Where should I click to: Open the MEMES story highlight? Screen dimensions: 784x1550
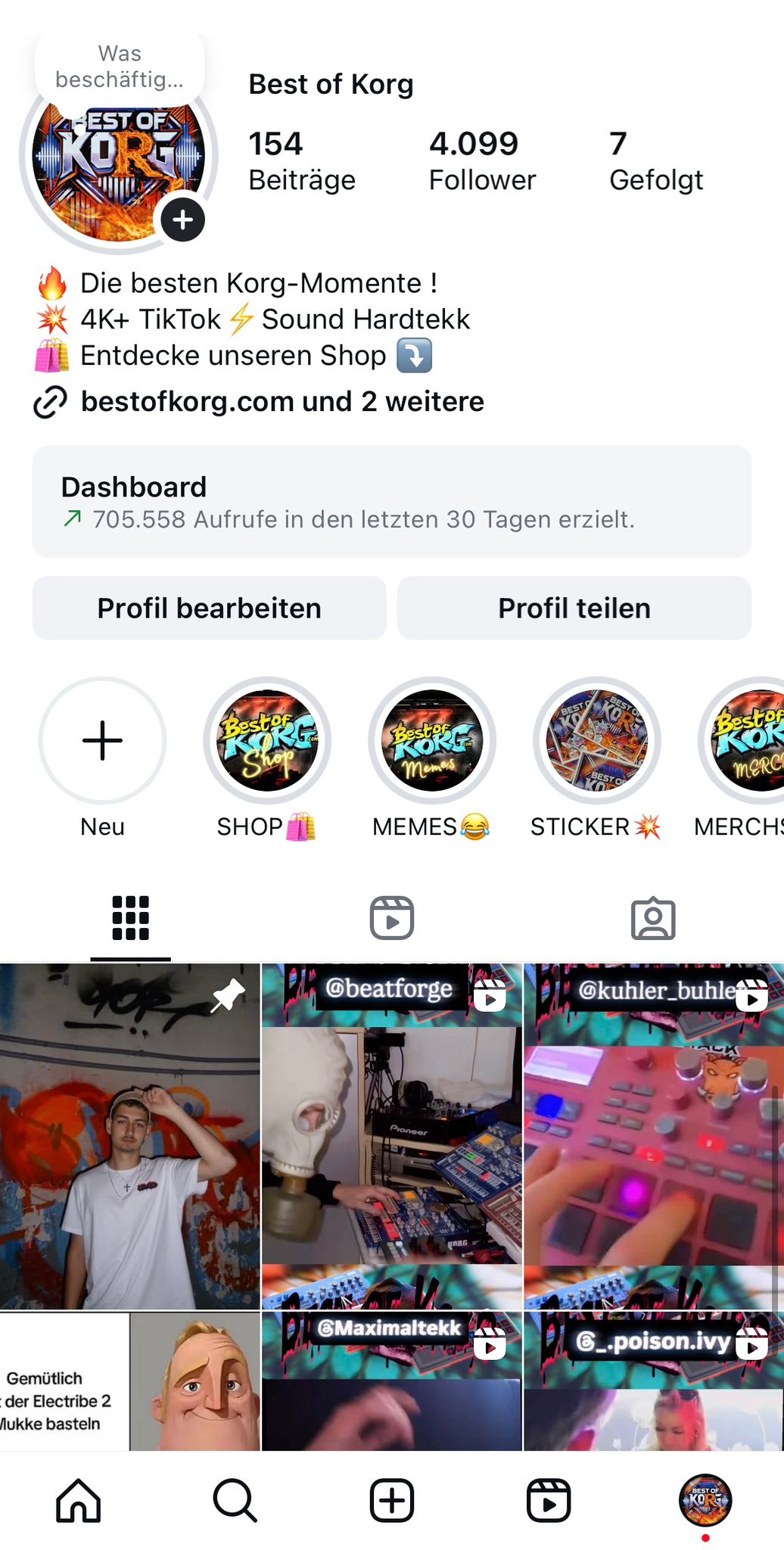point(432,740)
